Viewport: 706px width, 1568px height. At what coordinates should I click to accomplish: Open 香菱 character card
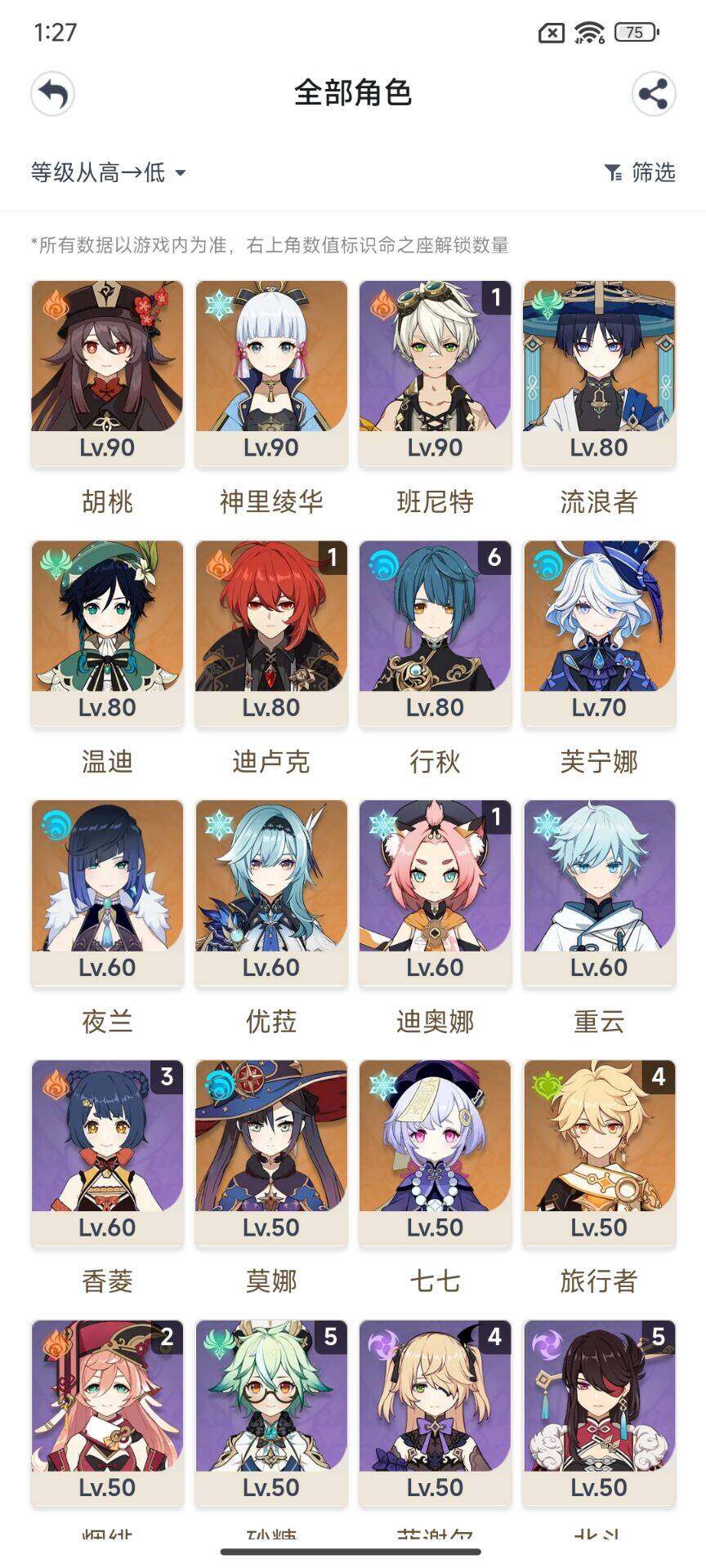tap(107, 1151)
